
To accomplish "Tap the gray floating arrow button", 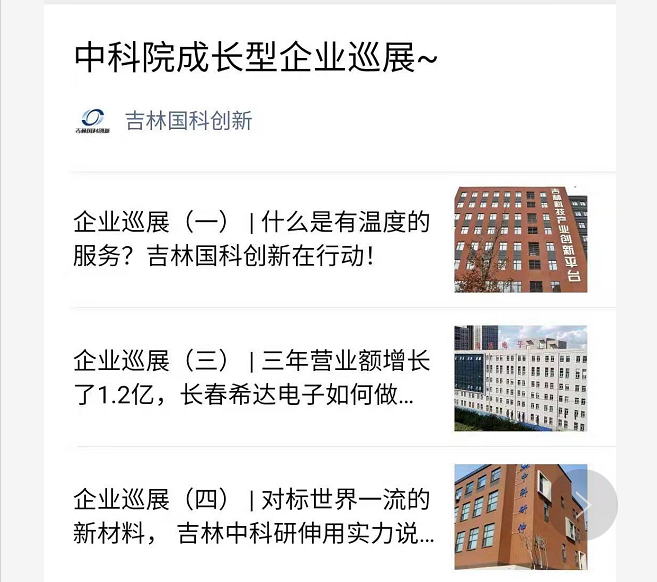I will pos(586,505).
